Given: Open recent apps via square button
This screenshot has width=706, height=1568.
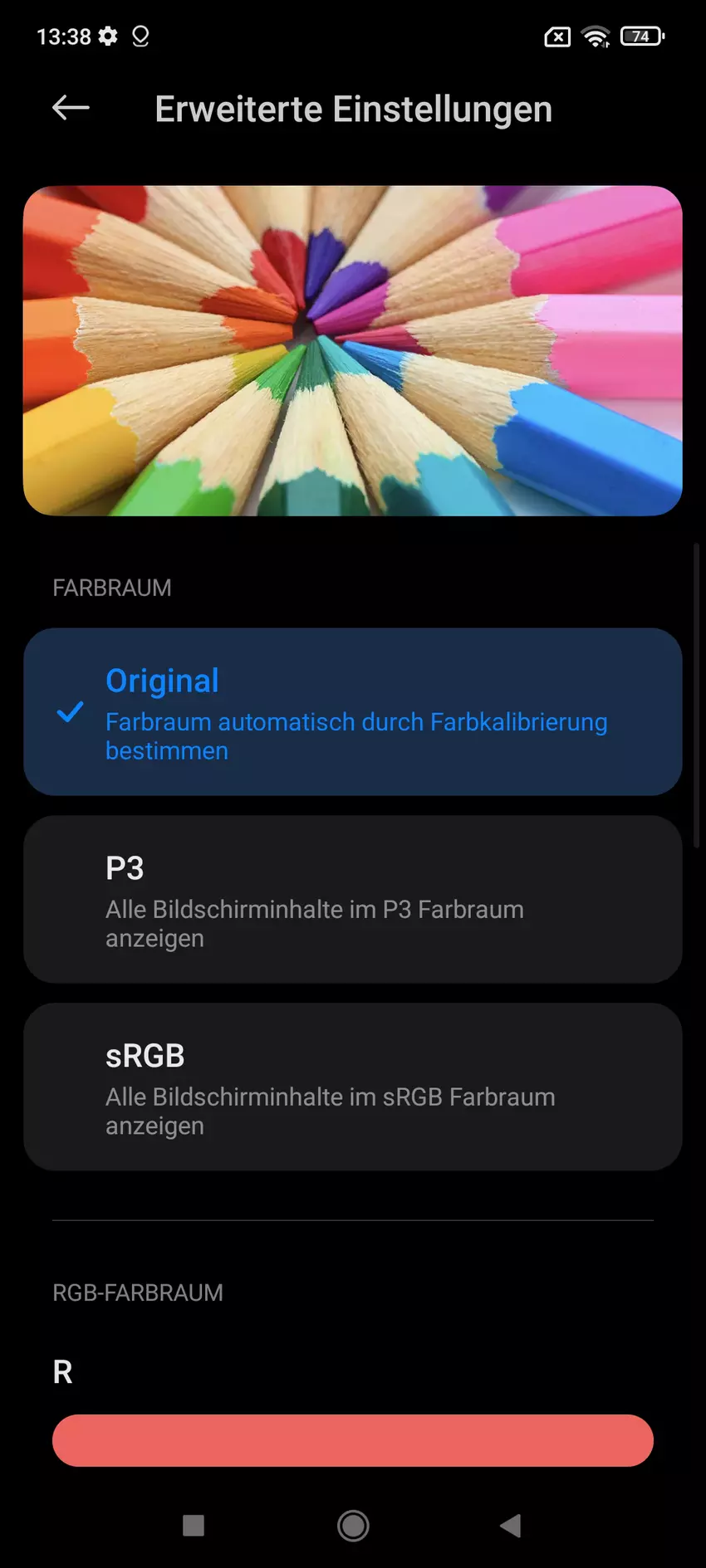Looking at the screenshot, I should tap(194, 1526).
